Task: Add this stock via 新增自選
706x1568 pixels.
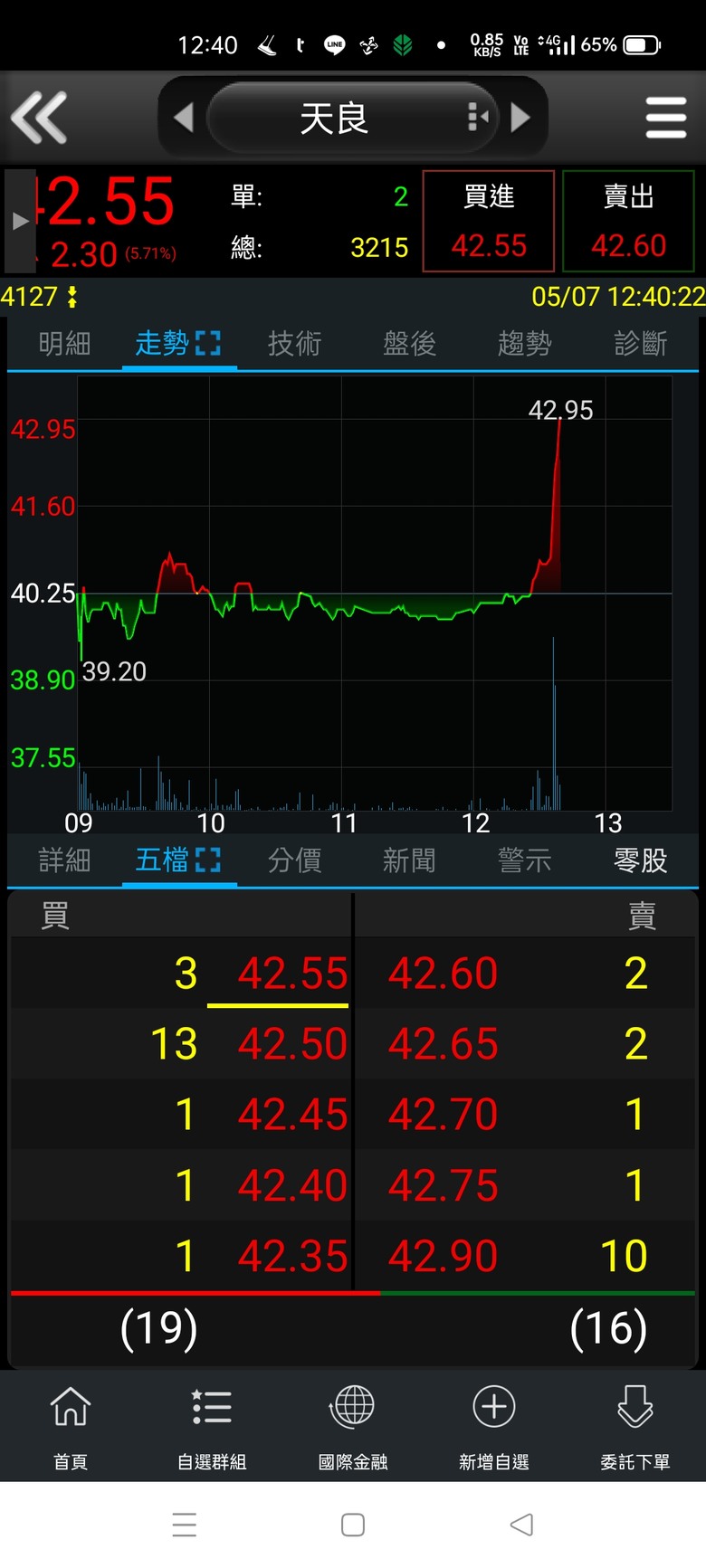Action: point(493,1425)
